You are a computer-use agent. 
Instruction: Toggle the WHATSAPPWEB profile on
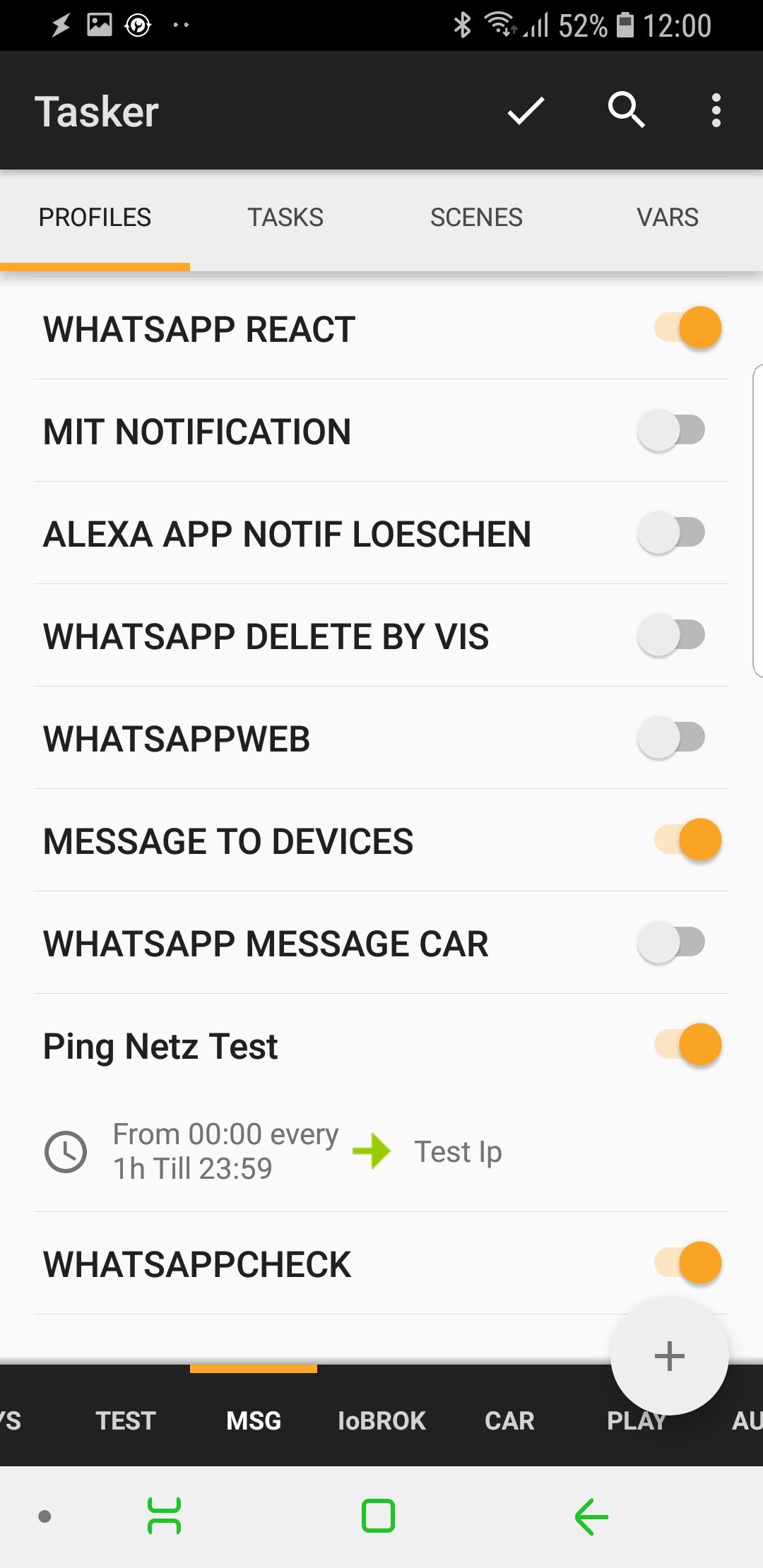(x=671, y=737)
